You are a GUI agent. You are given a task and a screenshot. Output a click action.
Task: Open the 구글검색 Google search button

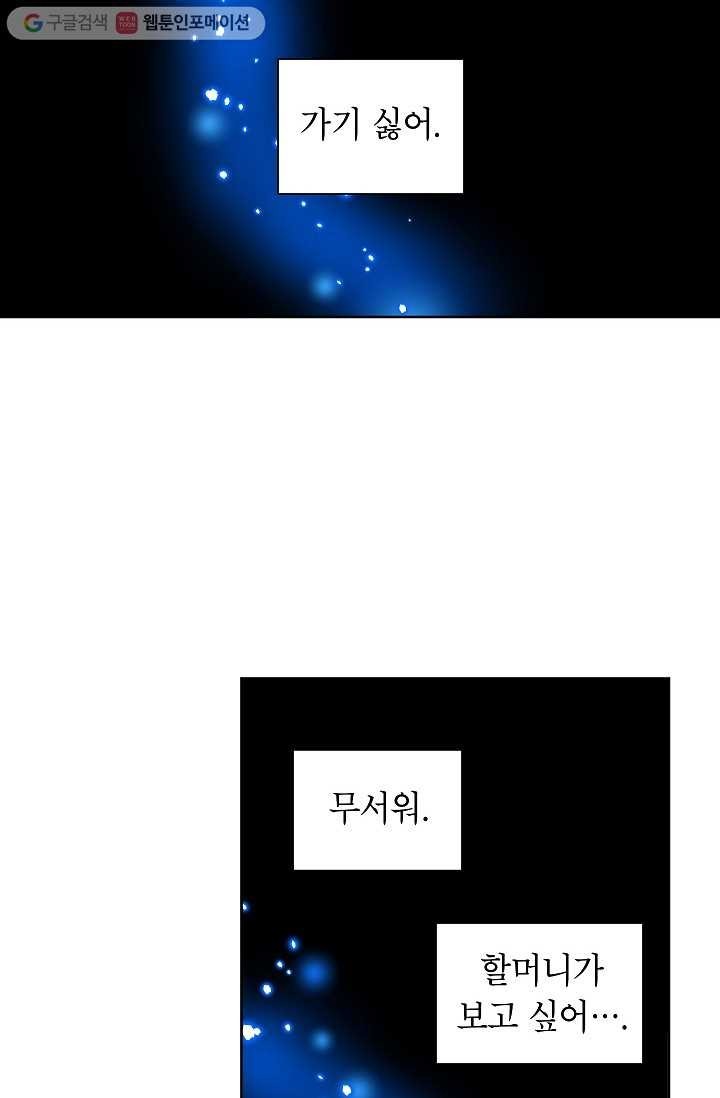point(65,23)
